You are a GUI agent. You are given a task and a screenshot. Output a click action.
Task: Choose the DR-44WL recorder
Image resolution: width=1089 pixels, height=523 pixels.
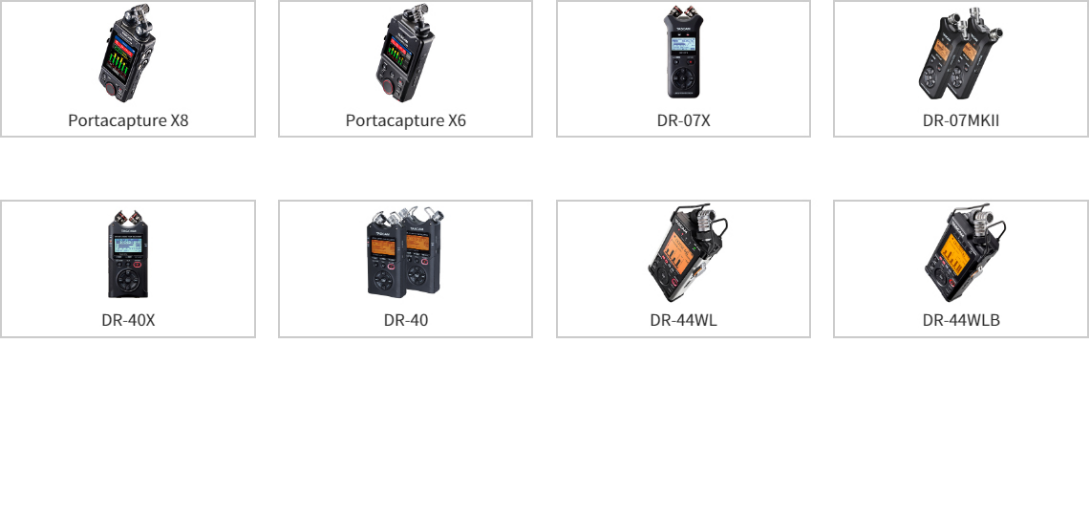coord(683,269)
